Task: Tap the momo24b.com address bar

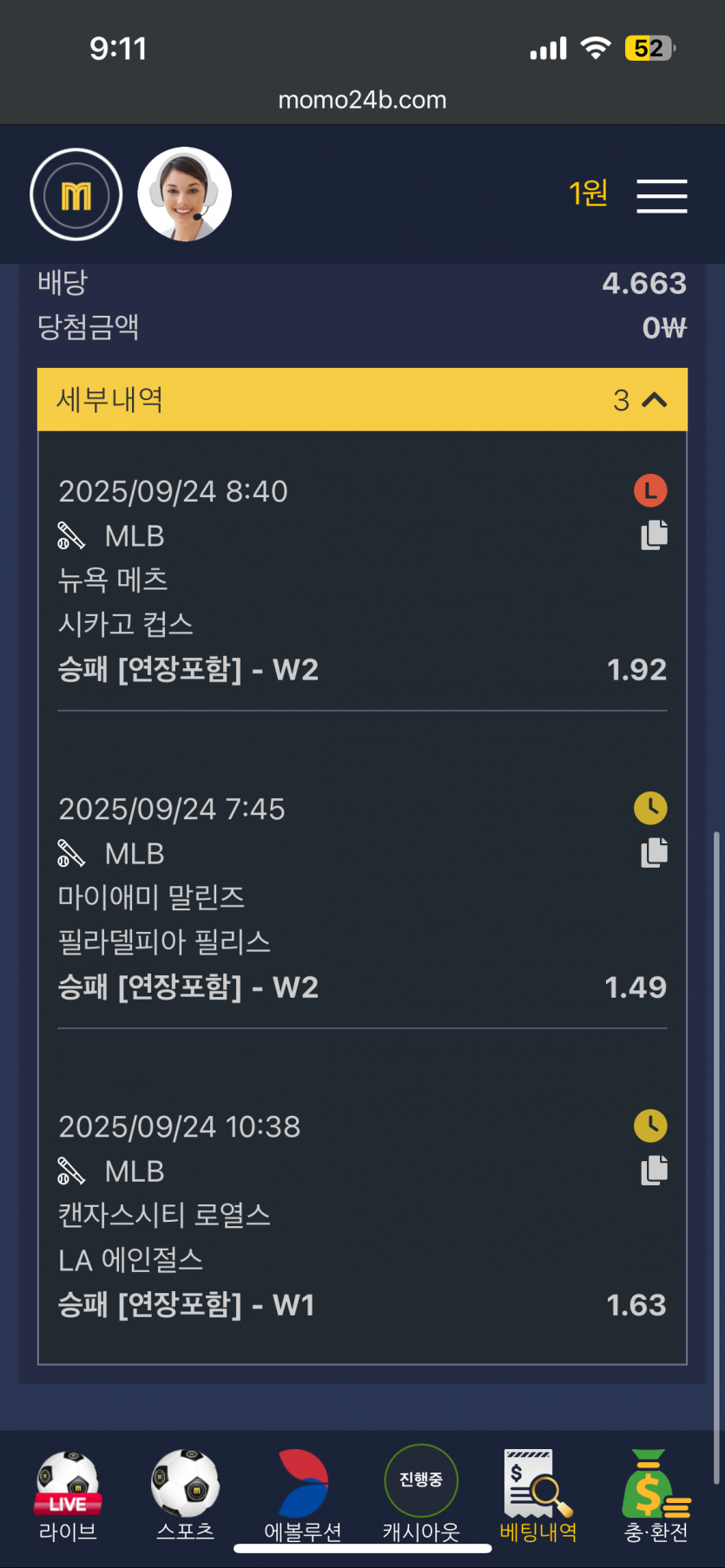Action: click(362, 100)
